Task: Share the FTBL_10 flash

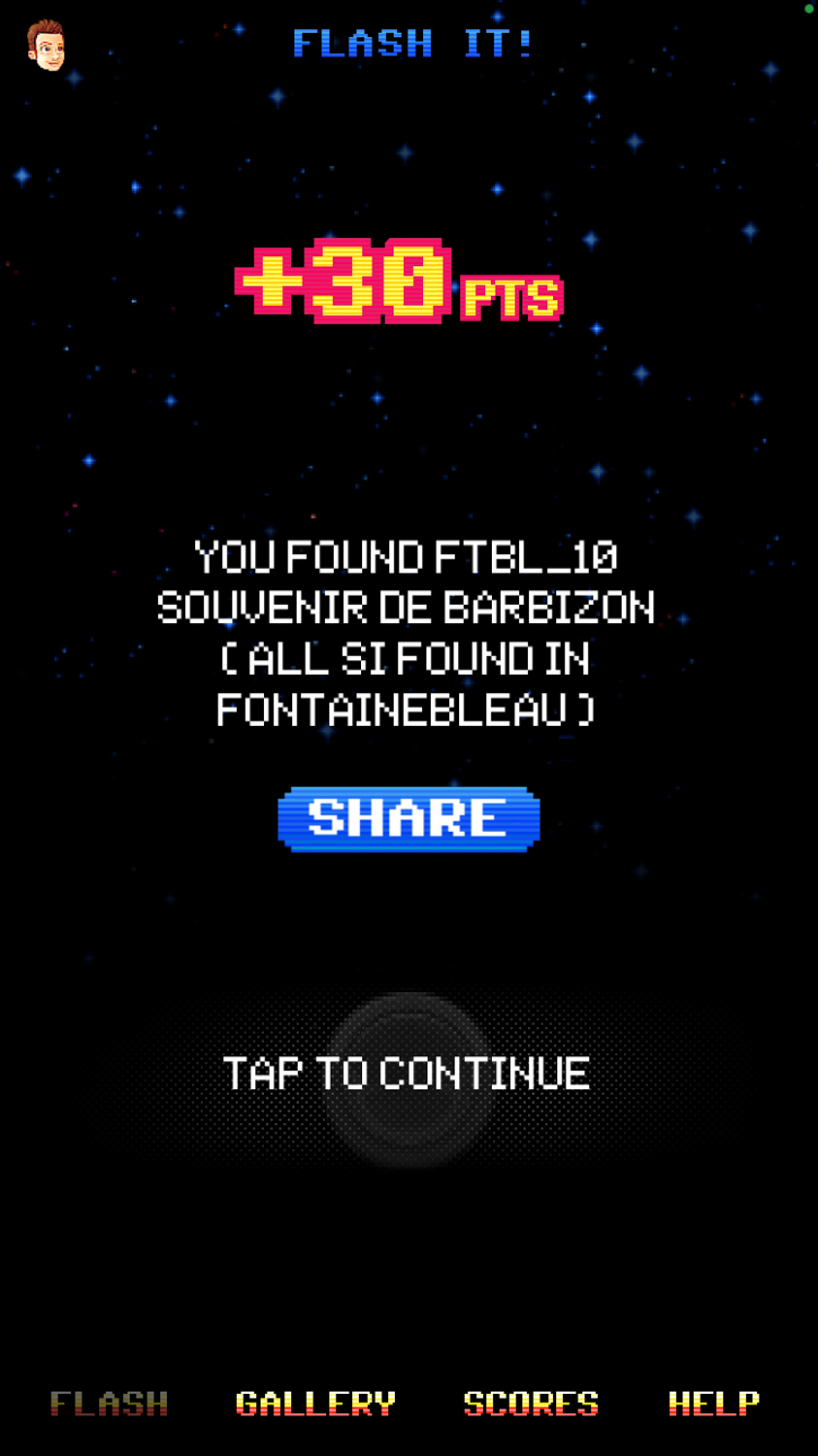Action: pyautogui.click(x=409, y=819)
